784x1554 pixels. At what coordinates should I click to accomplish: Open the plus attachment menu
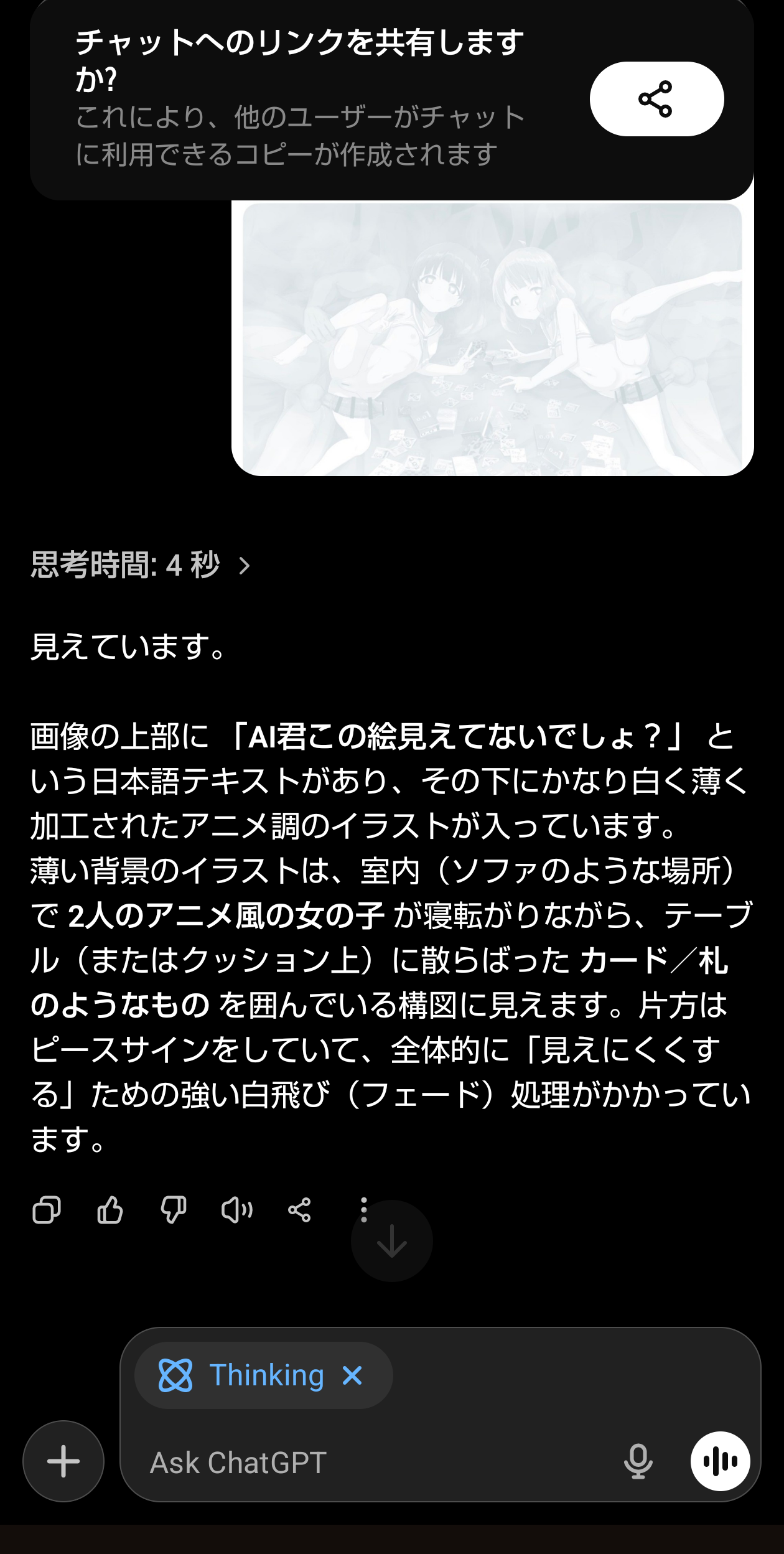[63, 1461]
